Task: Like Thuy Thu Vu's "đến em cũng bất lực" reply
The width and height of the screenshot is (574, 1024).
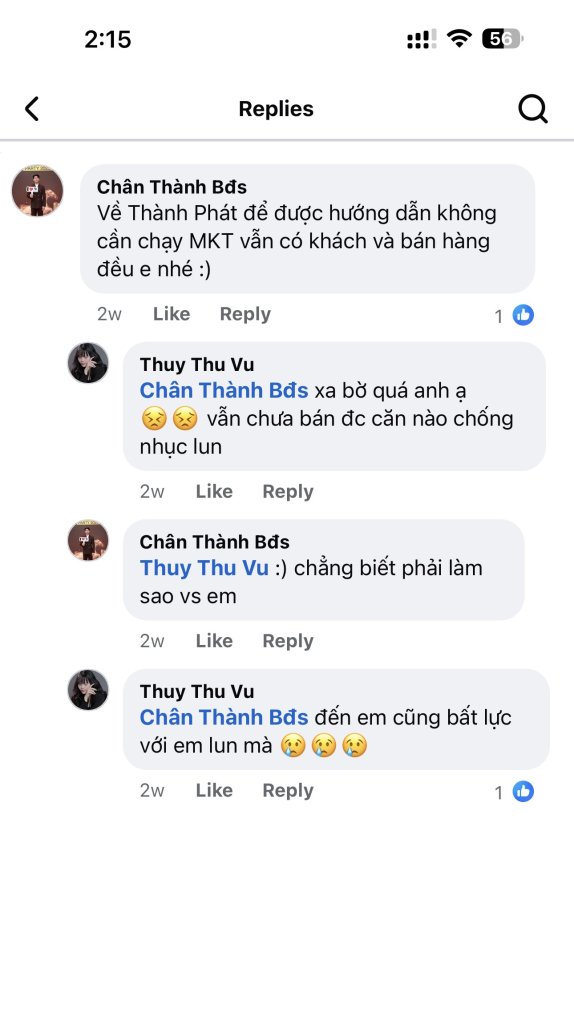Action: (214, 790)
